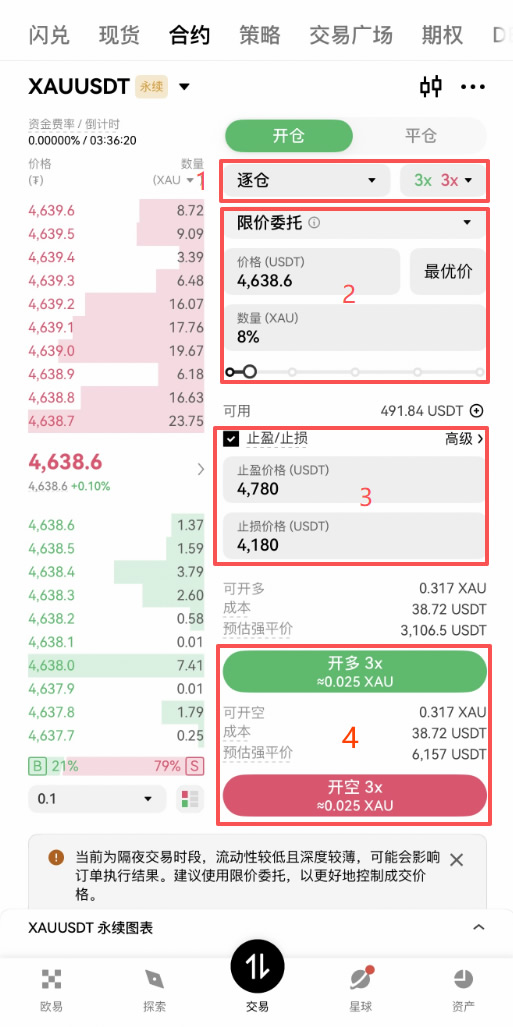Switch to the 策略 top tab

(260, 35)
